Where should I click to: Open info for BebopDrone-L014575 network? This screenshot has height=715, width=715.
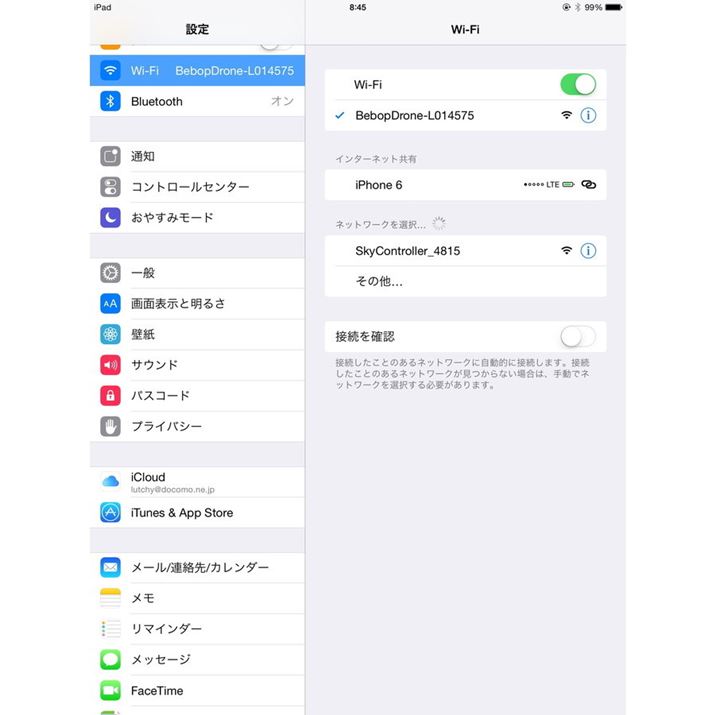point(588,116)
